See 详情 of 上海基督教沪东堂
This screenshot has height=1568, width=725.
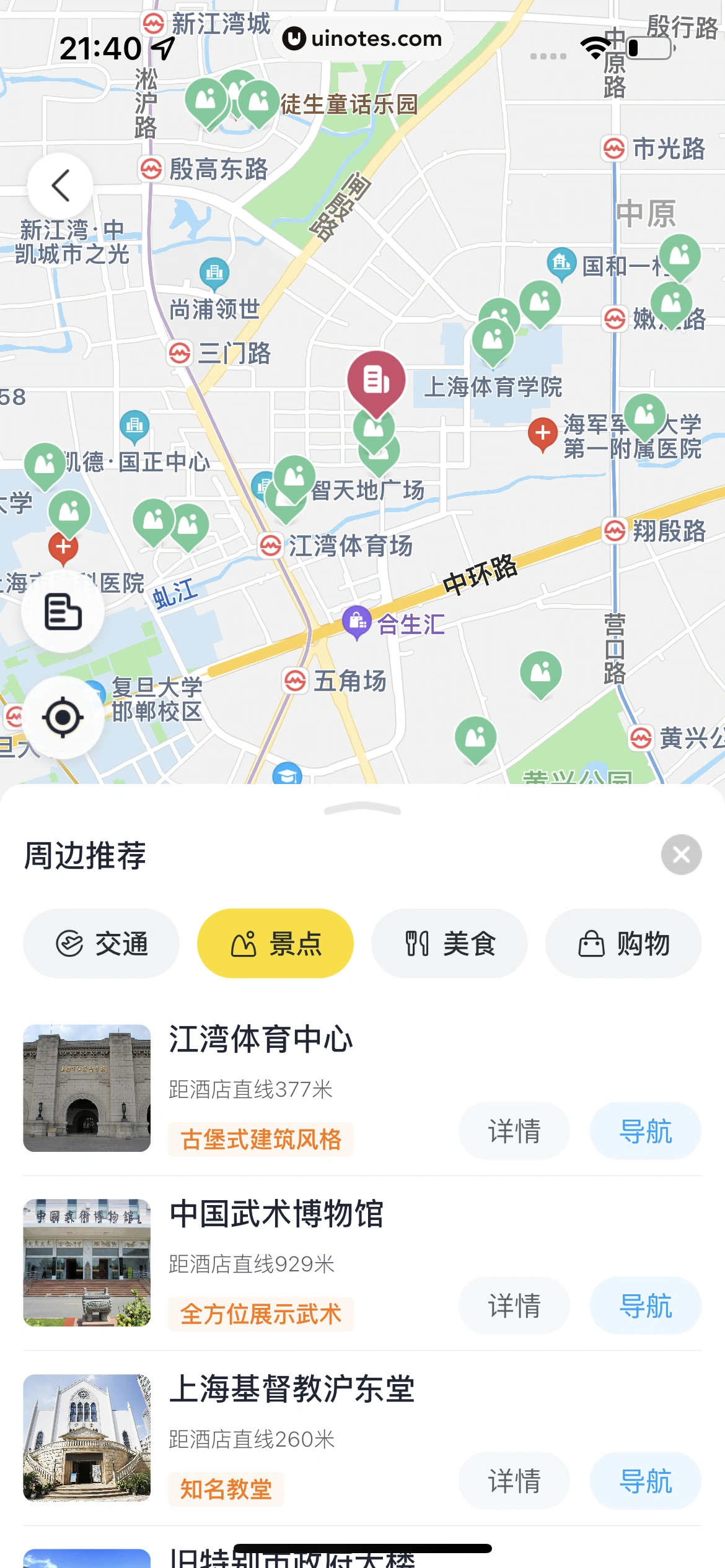pos(514,1481)
